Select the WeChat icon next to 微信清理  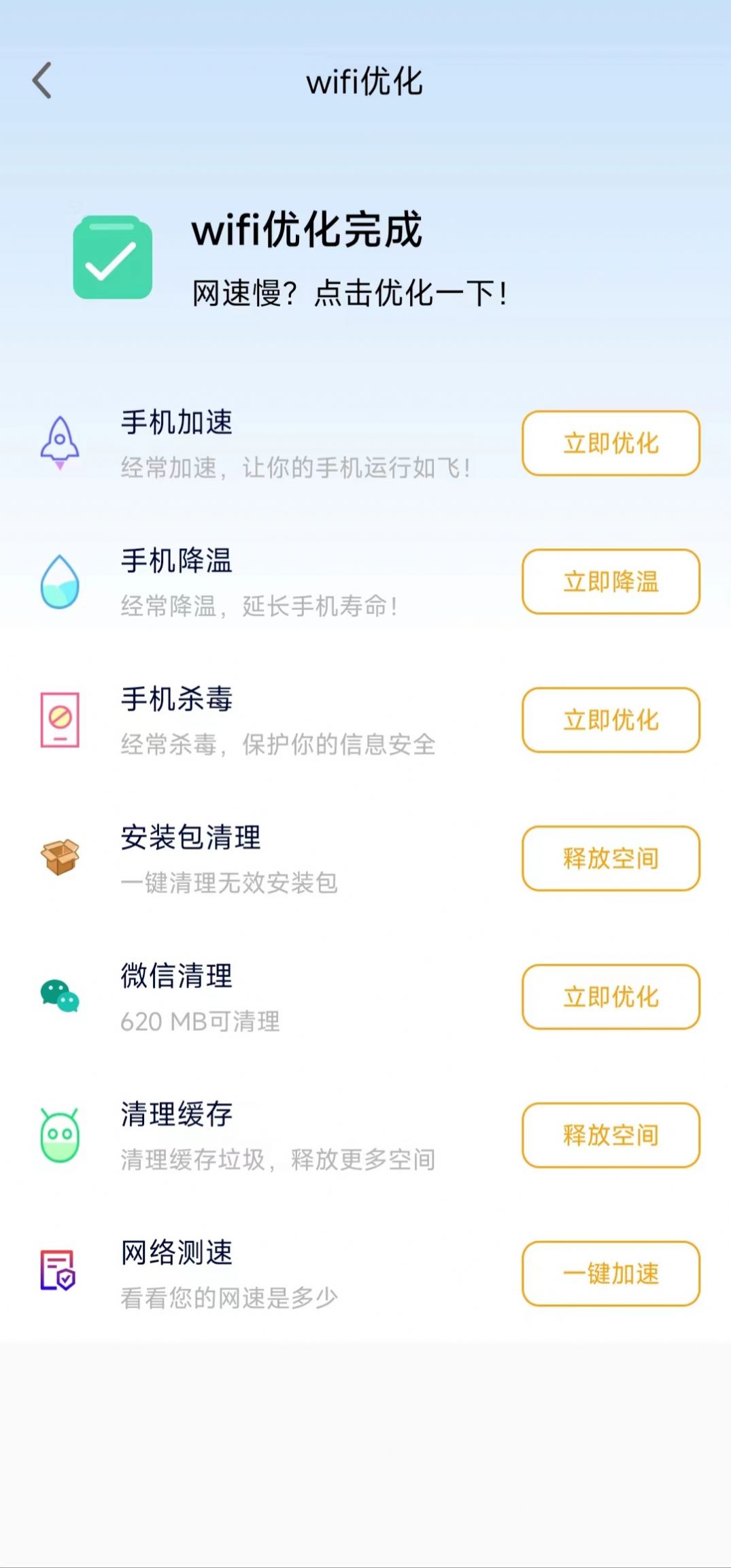61,996
